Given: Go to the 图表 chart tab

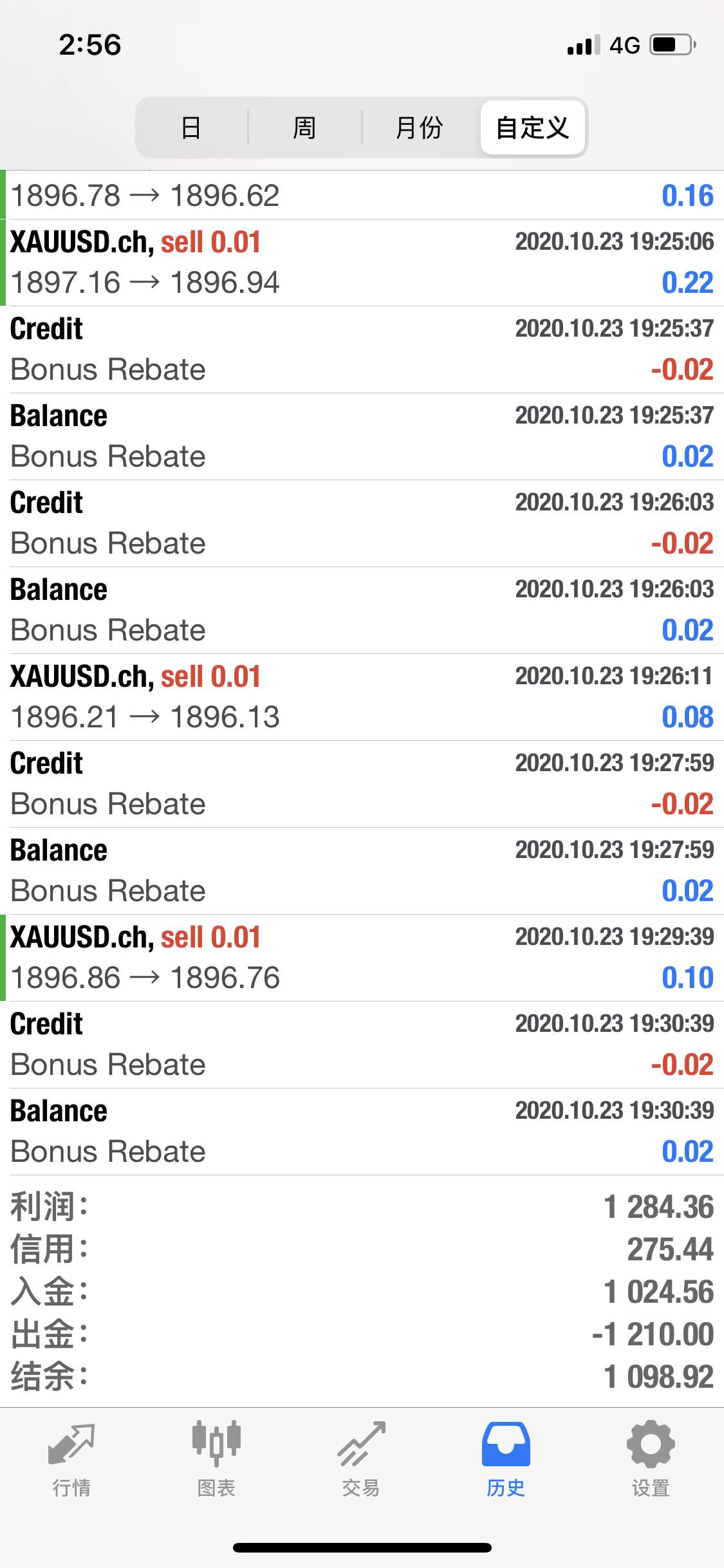Looking at the screenshot, I should [x=216, y=1459].
